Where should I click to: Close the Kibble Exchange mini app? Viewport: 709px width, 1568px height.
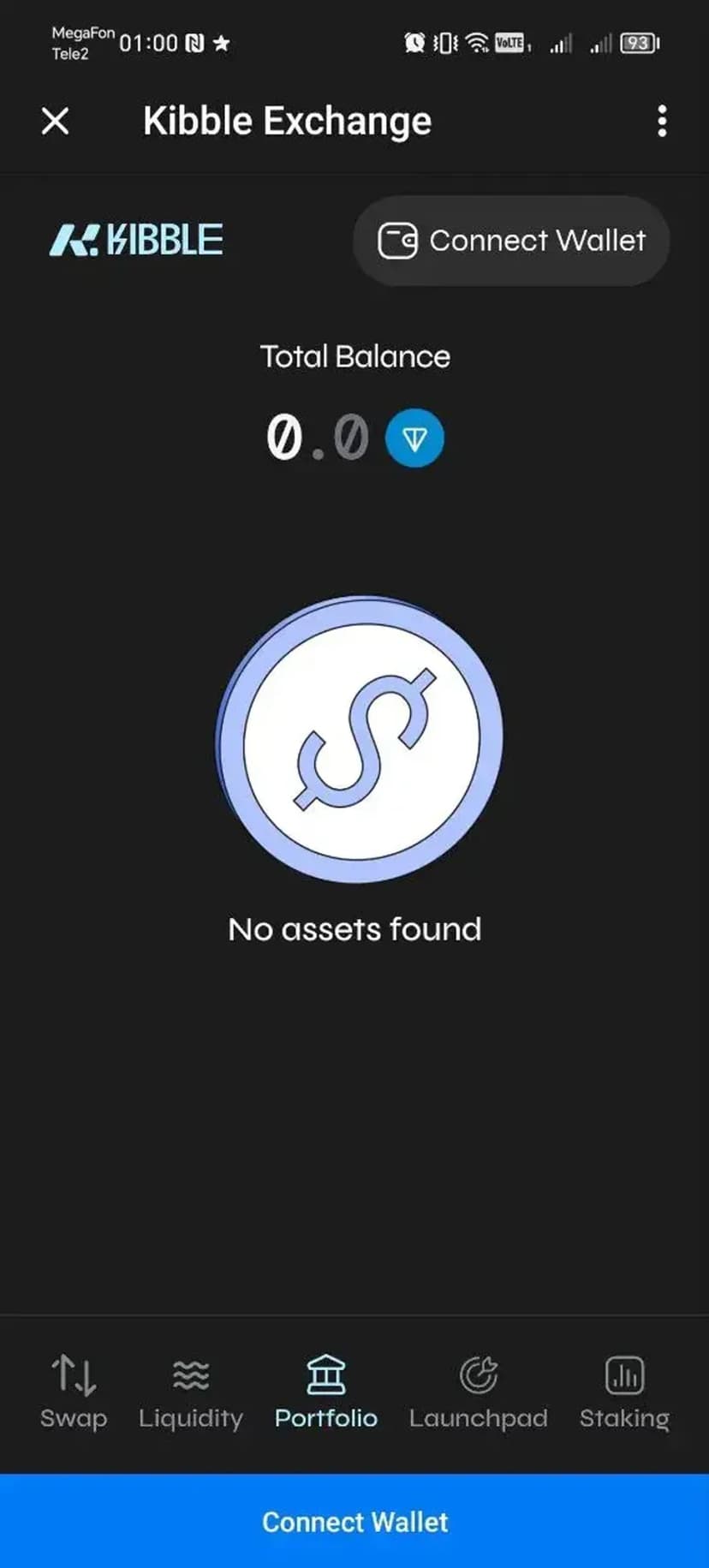click(x=56, y=122)
